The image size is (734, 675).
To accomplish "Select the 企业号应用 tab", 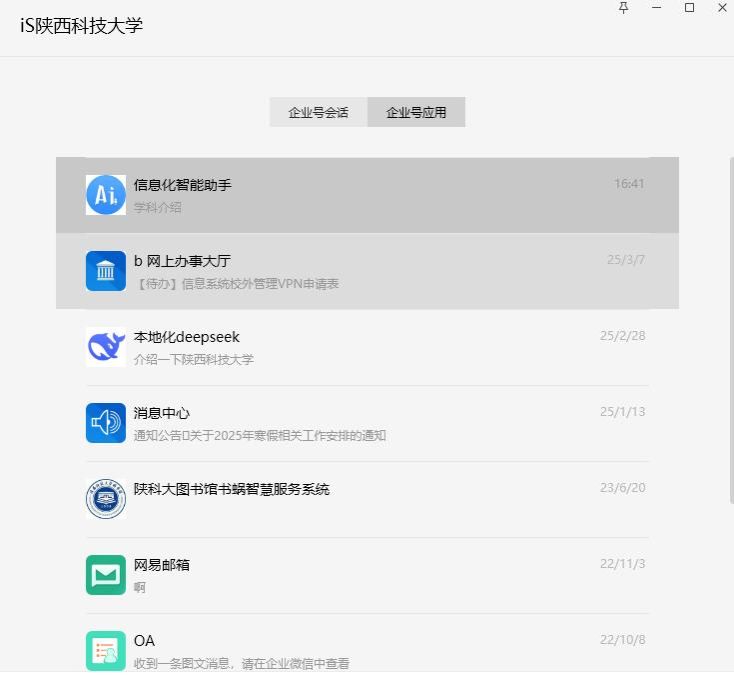I will [x=416, y=113].
